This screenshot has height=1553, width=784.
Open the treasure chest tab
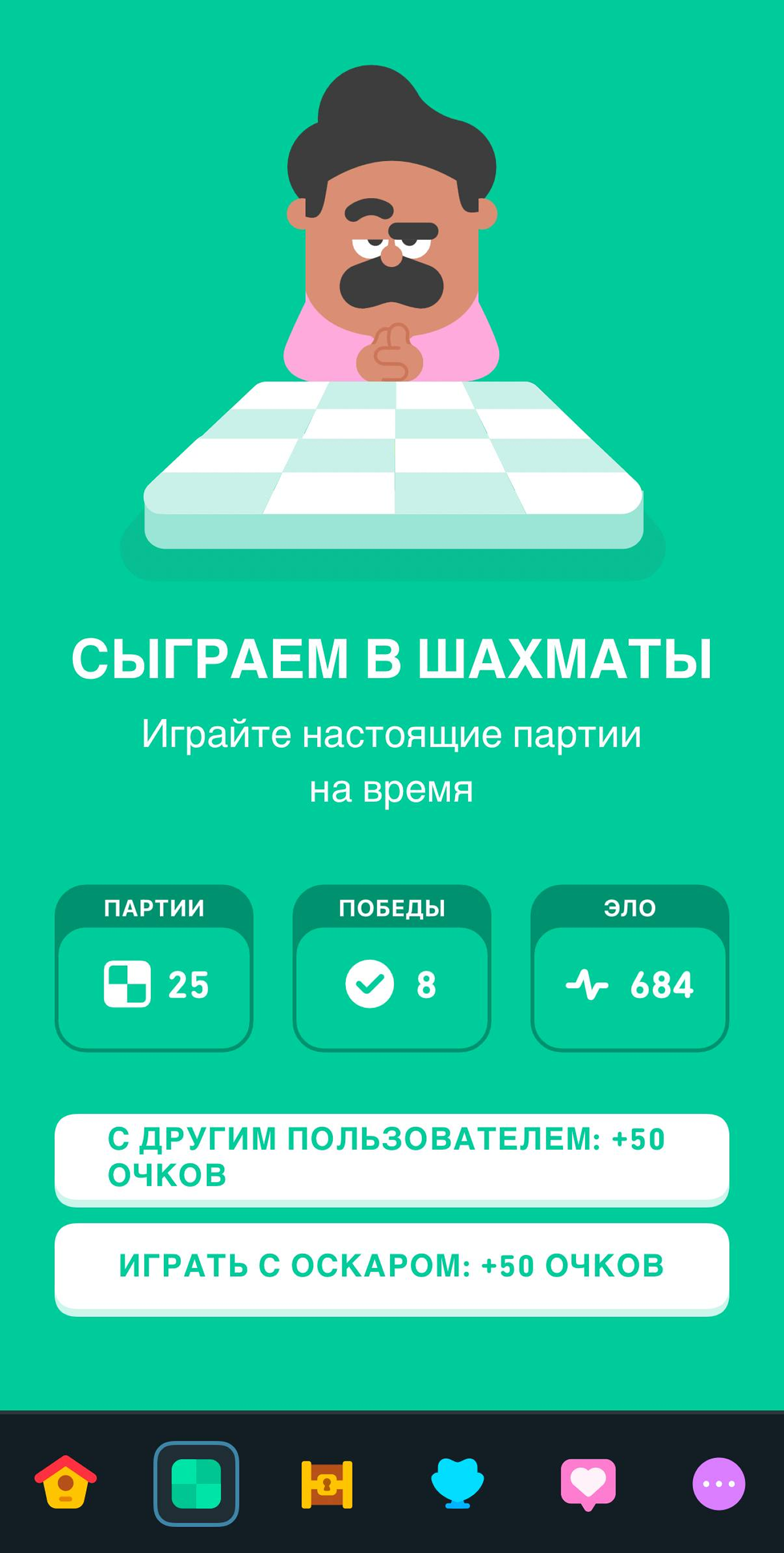pos(326,1484)
